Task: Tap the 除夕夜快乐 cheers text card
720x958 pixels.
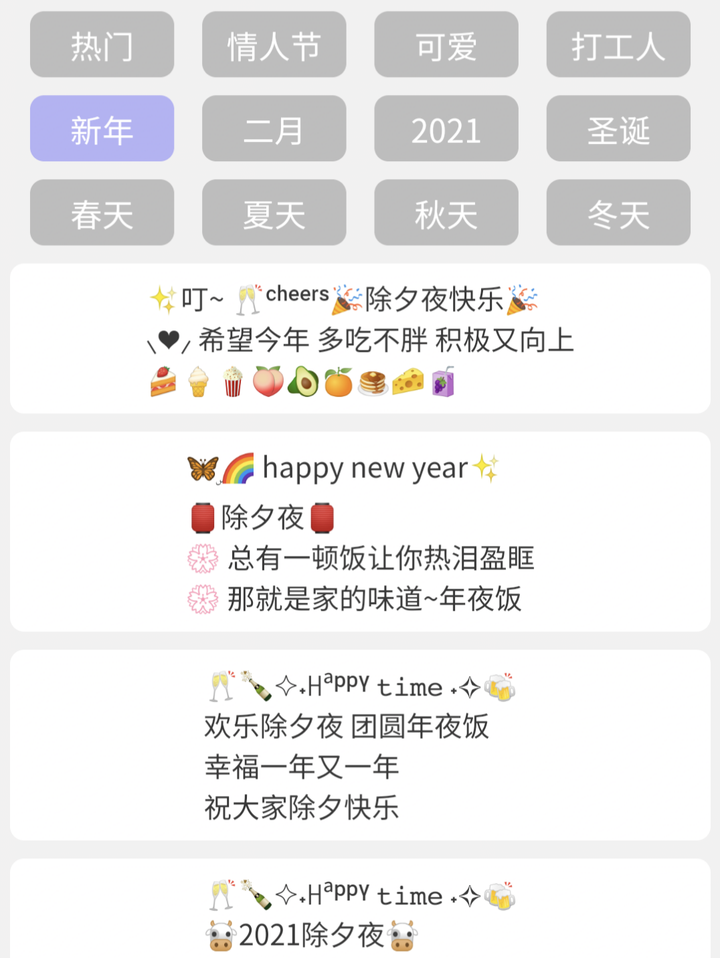Action: click(x=360, y=338)
